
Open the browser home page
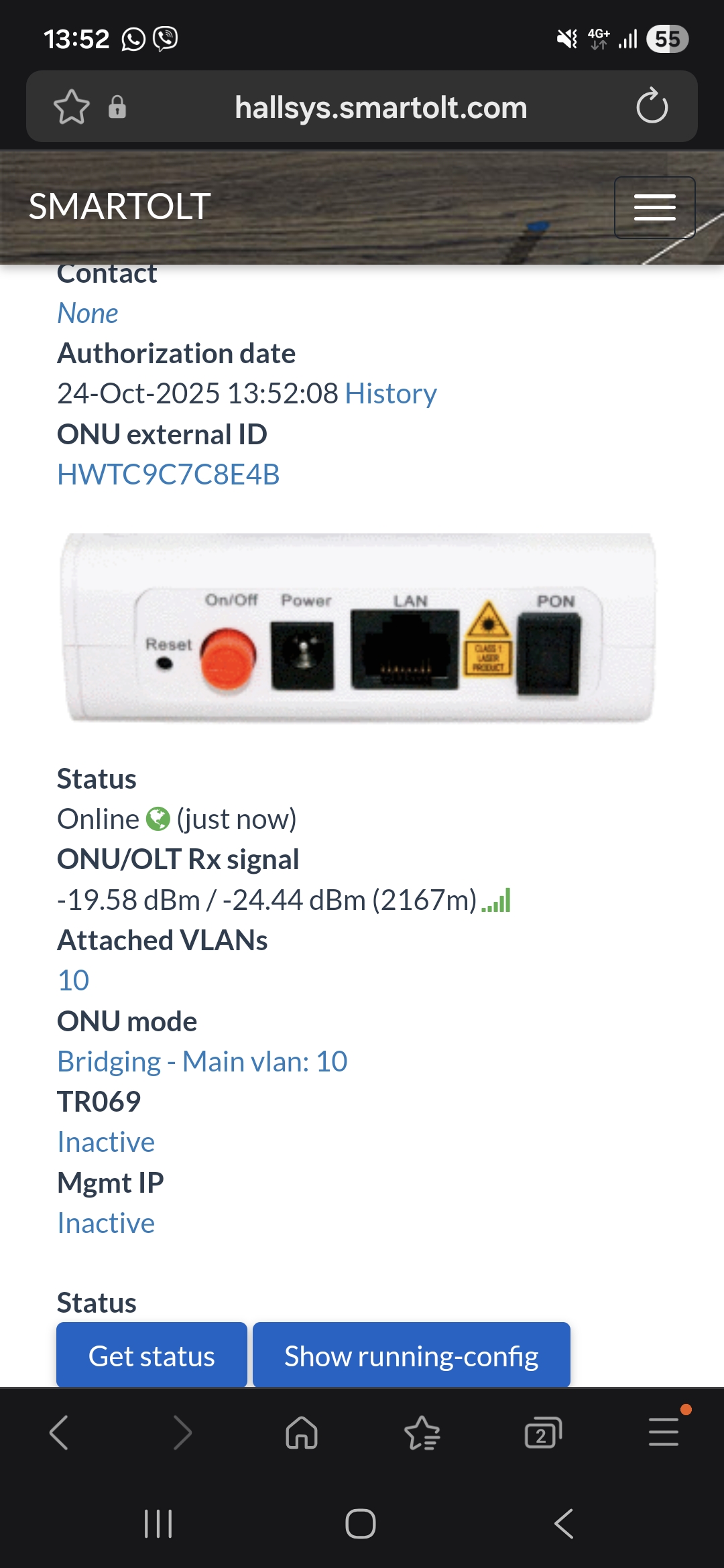coord(302,1433)
